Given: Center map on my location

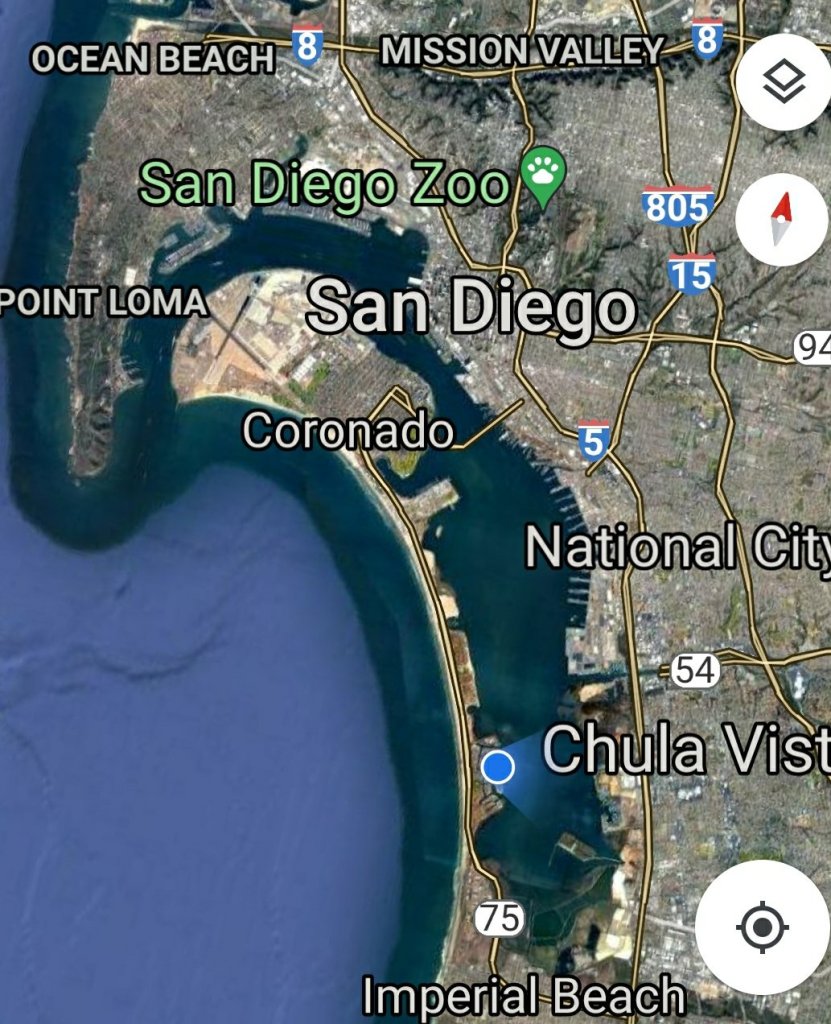Looking at the screenshot, I should coord(762,927).
